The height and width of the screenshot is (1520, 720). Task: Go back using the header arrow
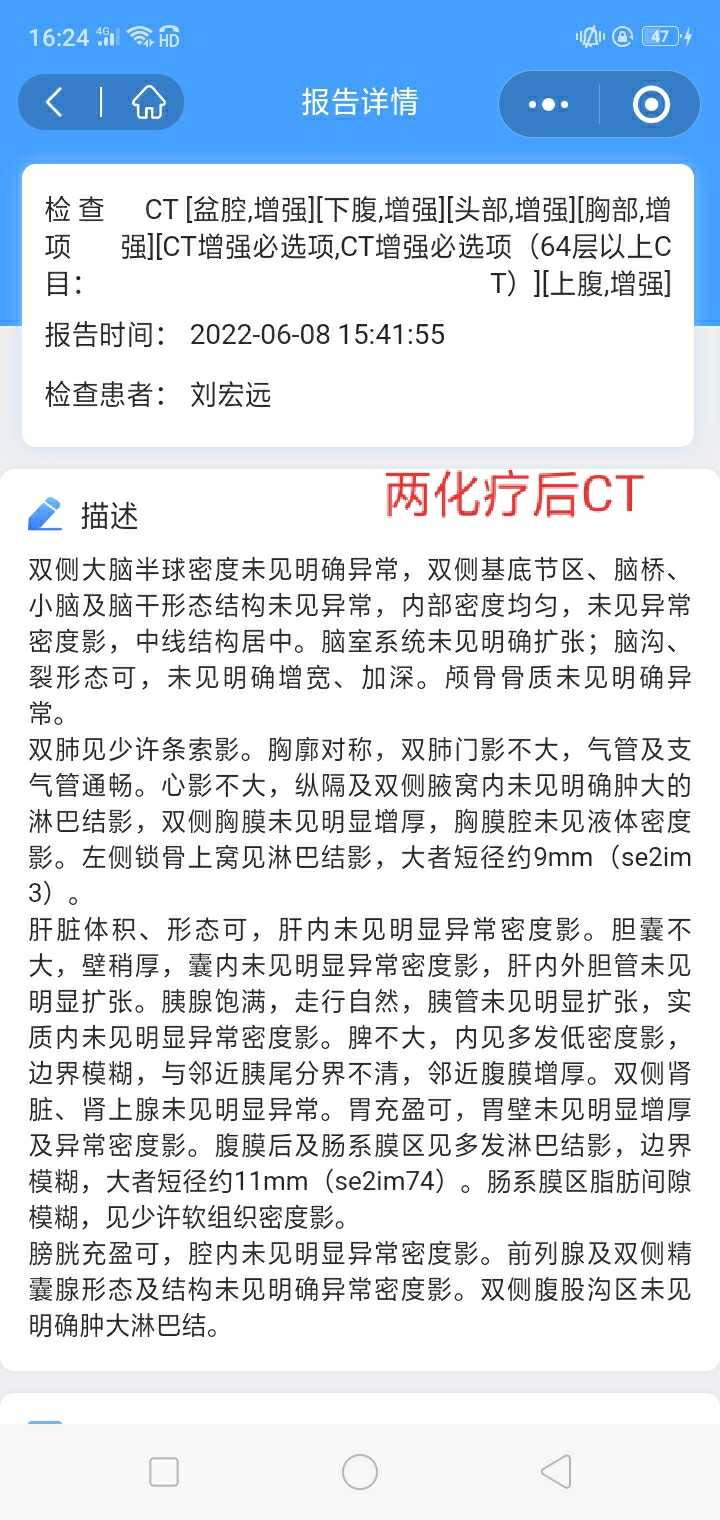click(x=55, y=102)
